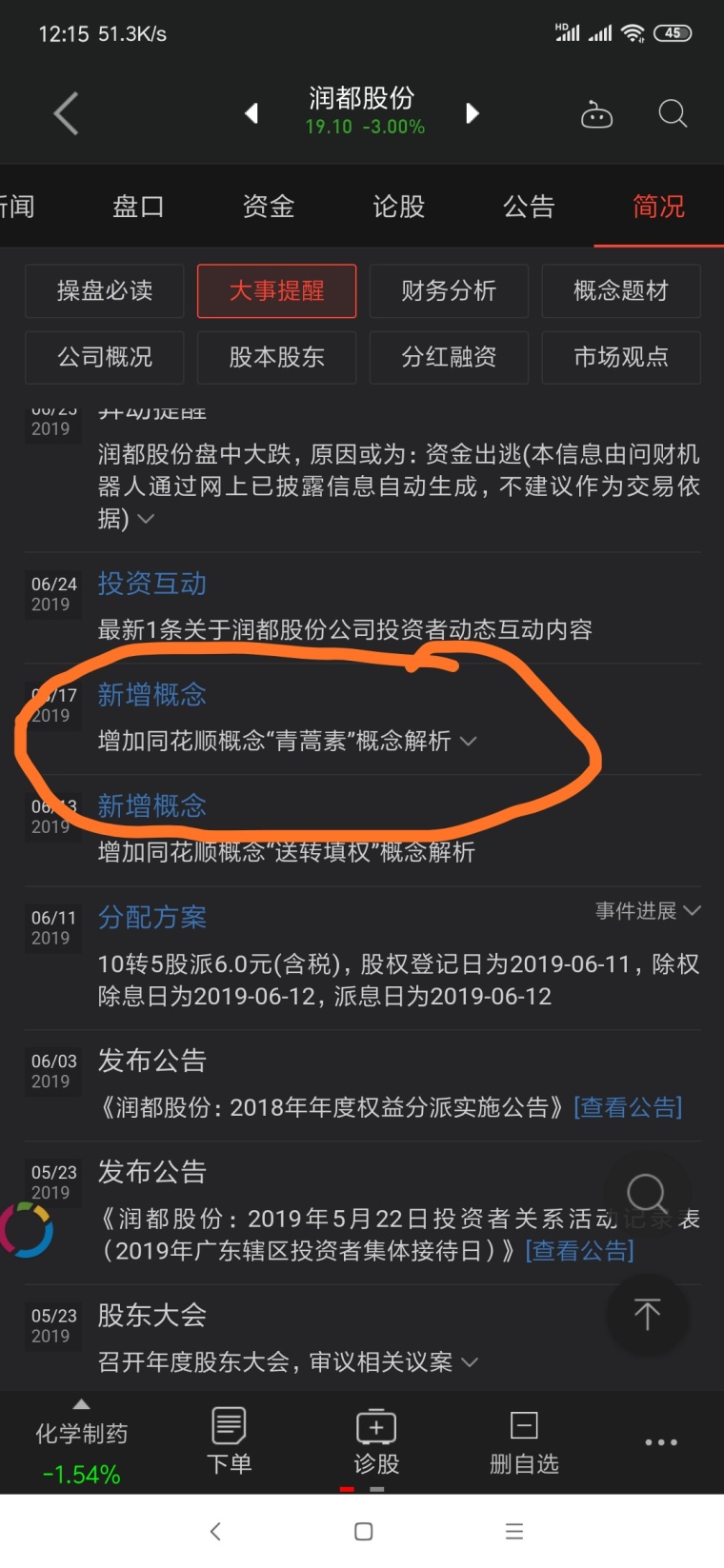The height and width of the screenshot is (1568, 724).
Task: Switch to the next stock
Action: tap(472, 114)
